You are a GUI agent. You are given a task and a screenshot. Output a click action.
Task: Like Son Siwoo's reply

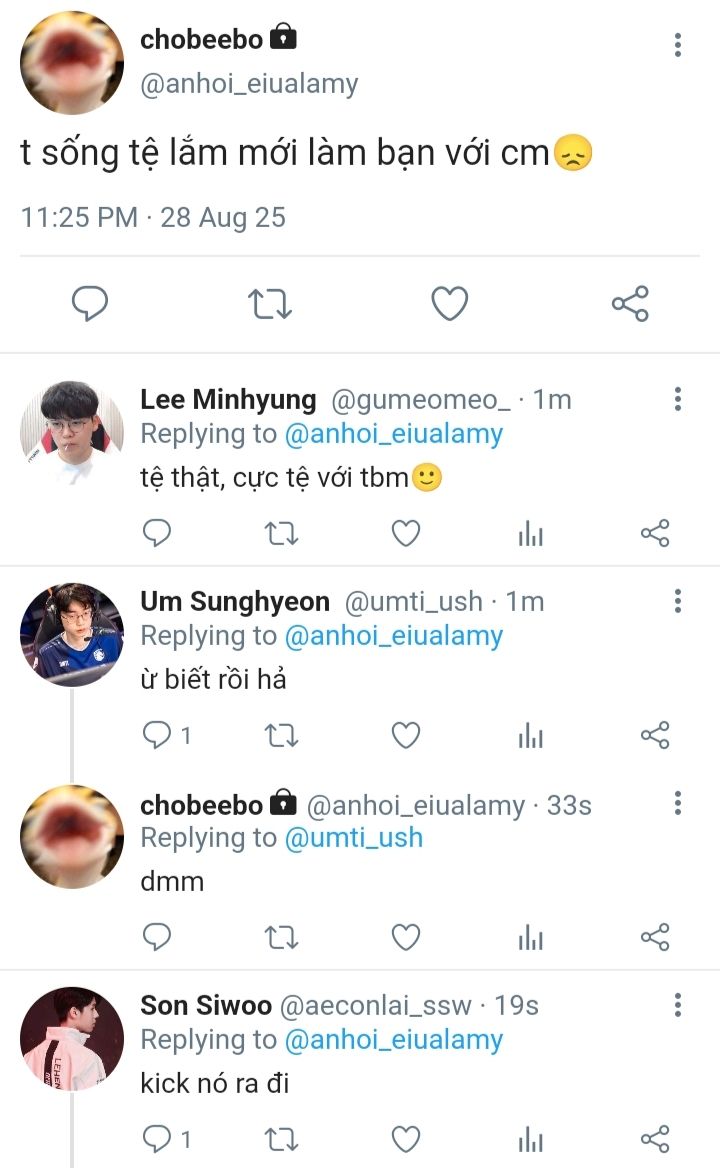tap(405, 1138)
